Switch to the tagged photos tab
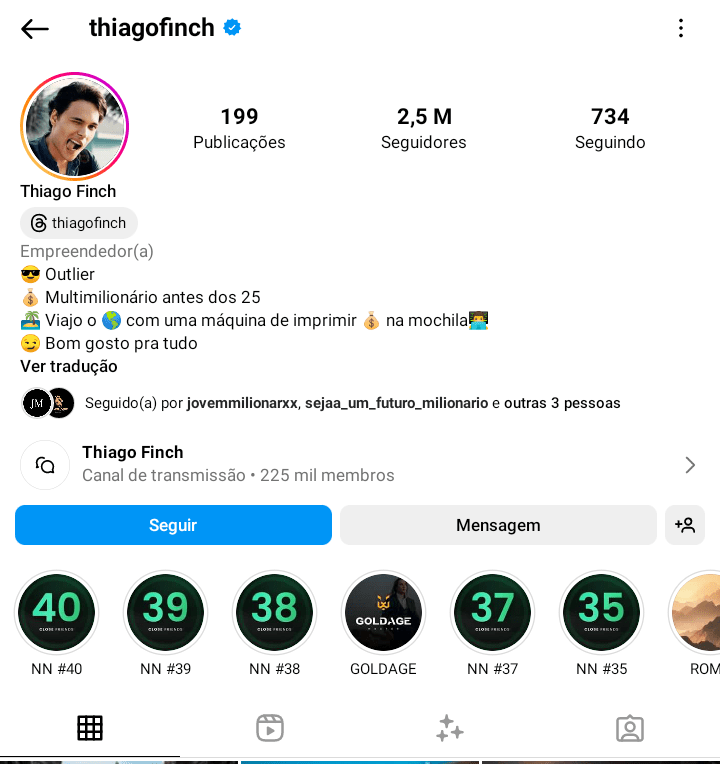720x764 pixels. click(x=630, y=728)
